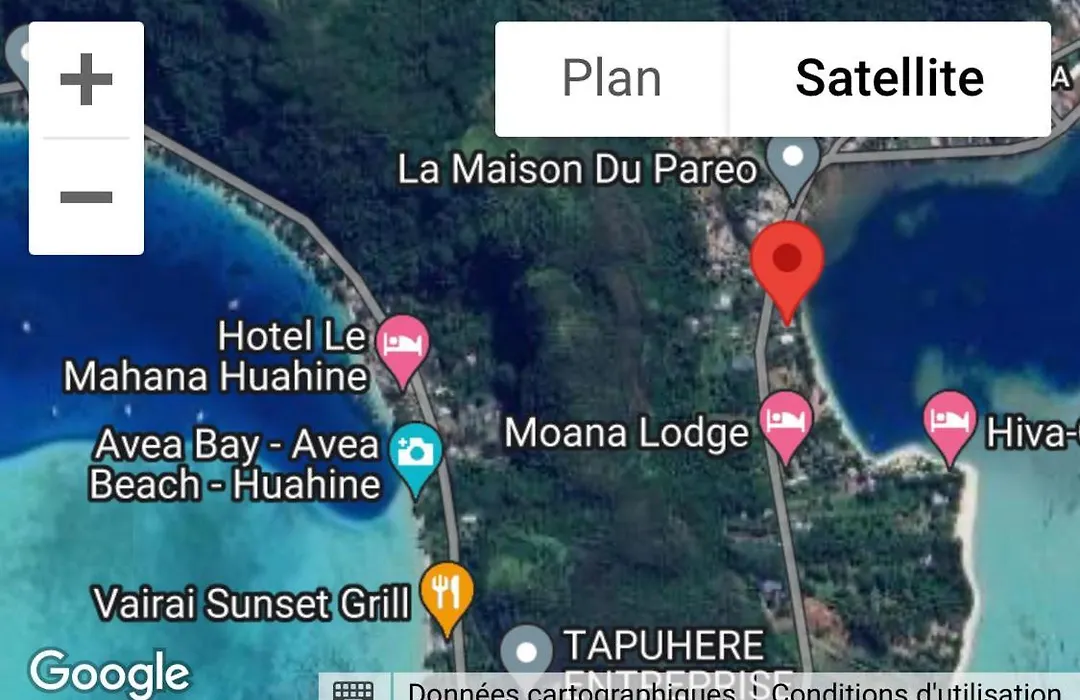Screen dimensions: 1080x700
Task: Zoom out of the map
Action: coord(86,197)
